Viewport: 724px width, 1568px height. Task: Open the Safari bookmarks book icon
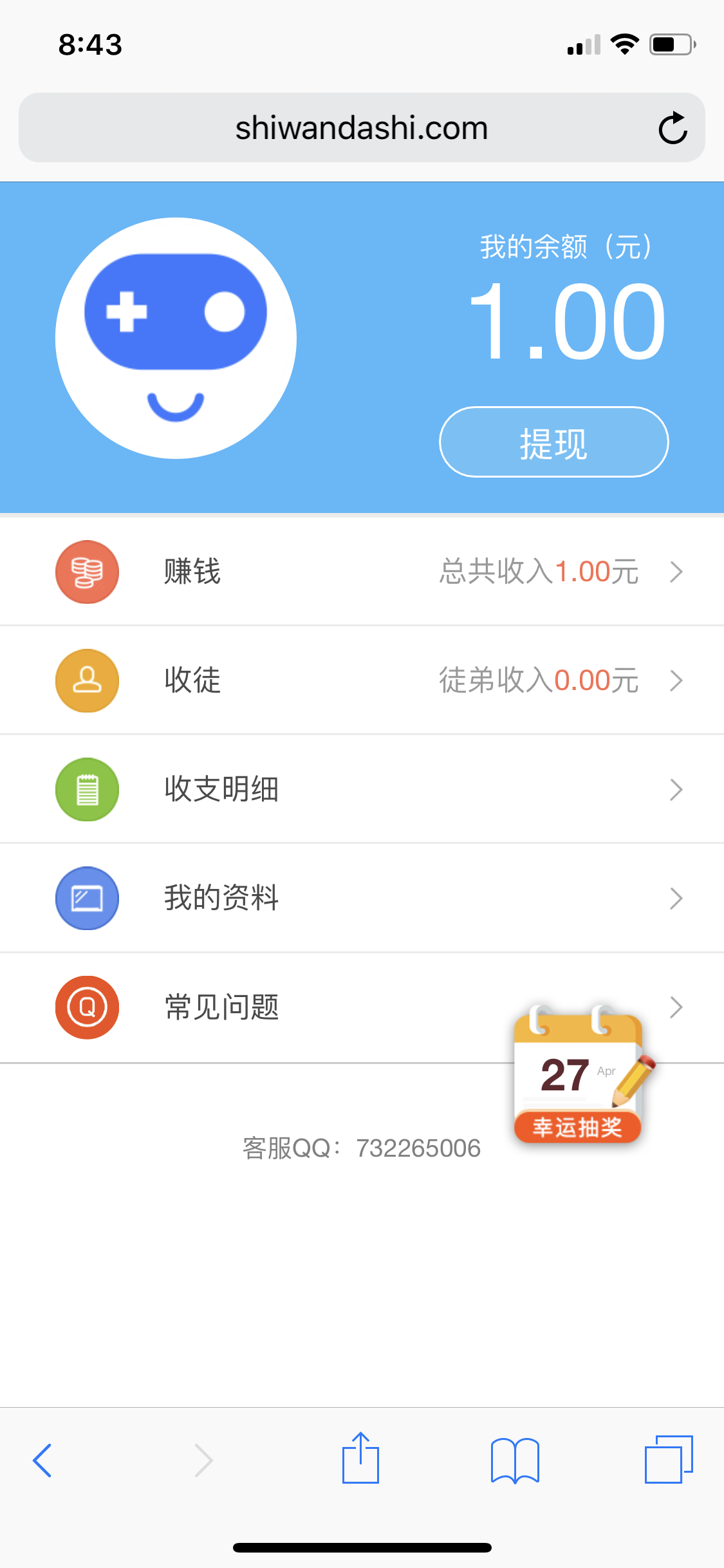pos(515,1460)
